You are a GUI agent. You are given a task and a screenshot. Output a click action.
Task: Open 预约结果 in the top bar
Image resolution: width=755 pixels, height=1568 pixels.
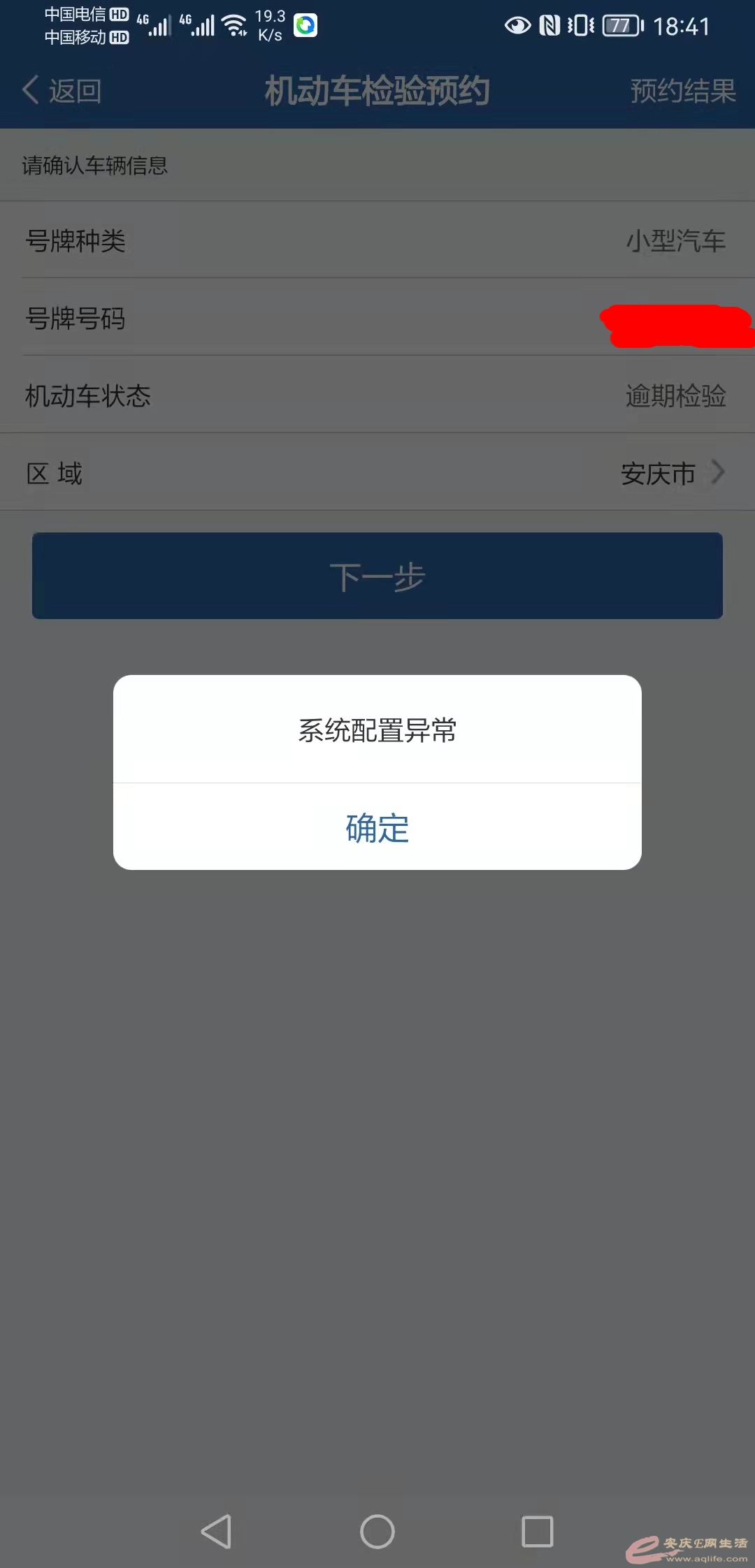point(682,91)
